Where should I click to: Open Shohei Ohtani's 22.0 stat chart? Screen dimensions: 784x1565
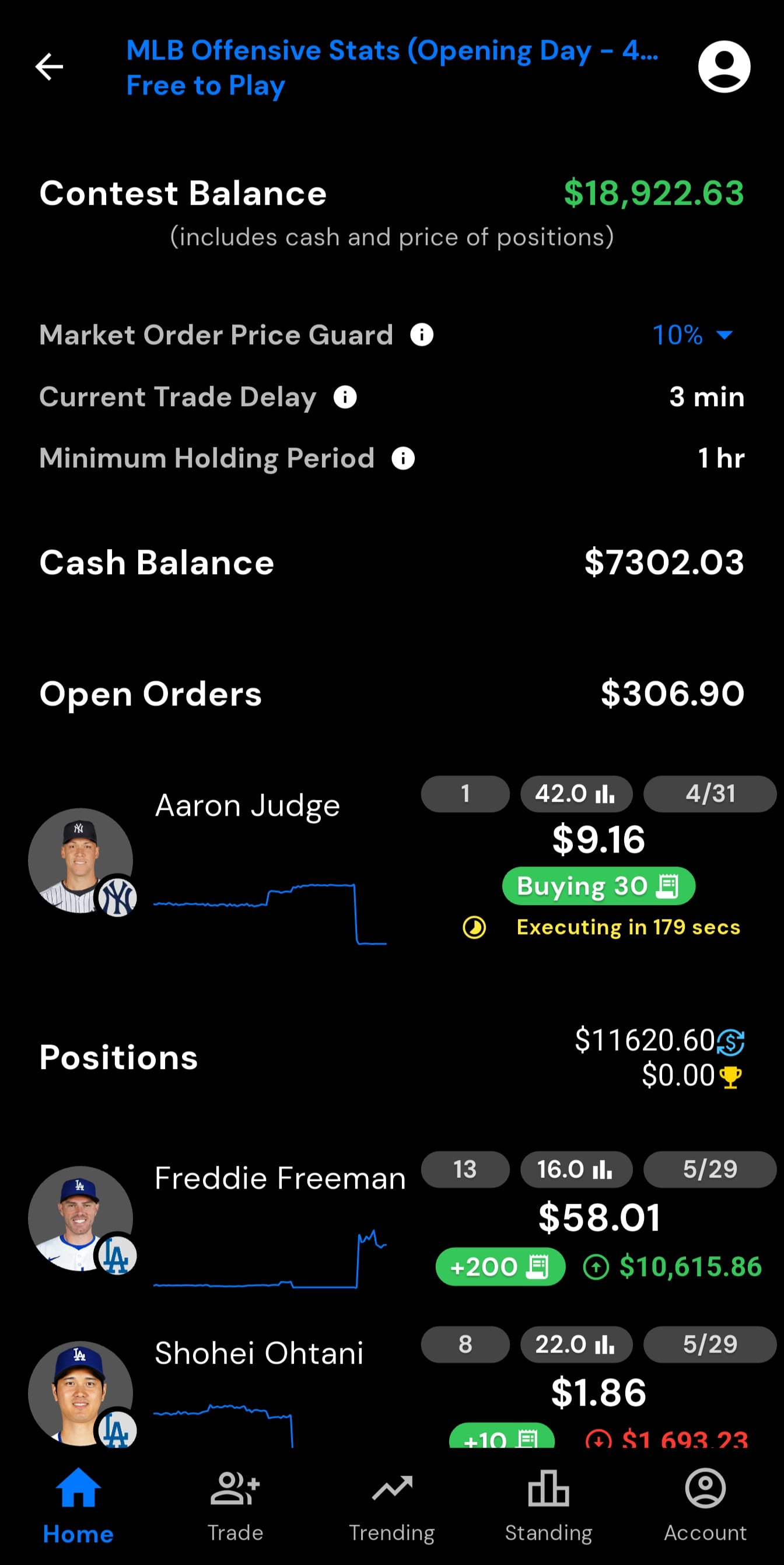(x=576, y=1344)
